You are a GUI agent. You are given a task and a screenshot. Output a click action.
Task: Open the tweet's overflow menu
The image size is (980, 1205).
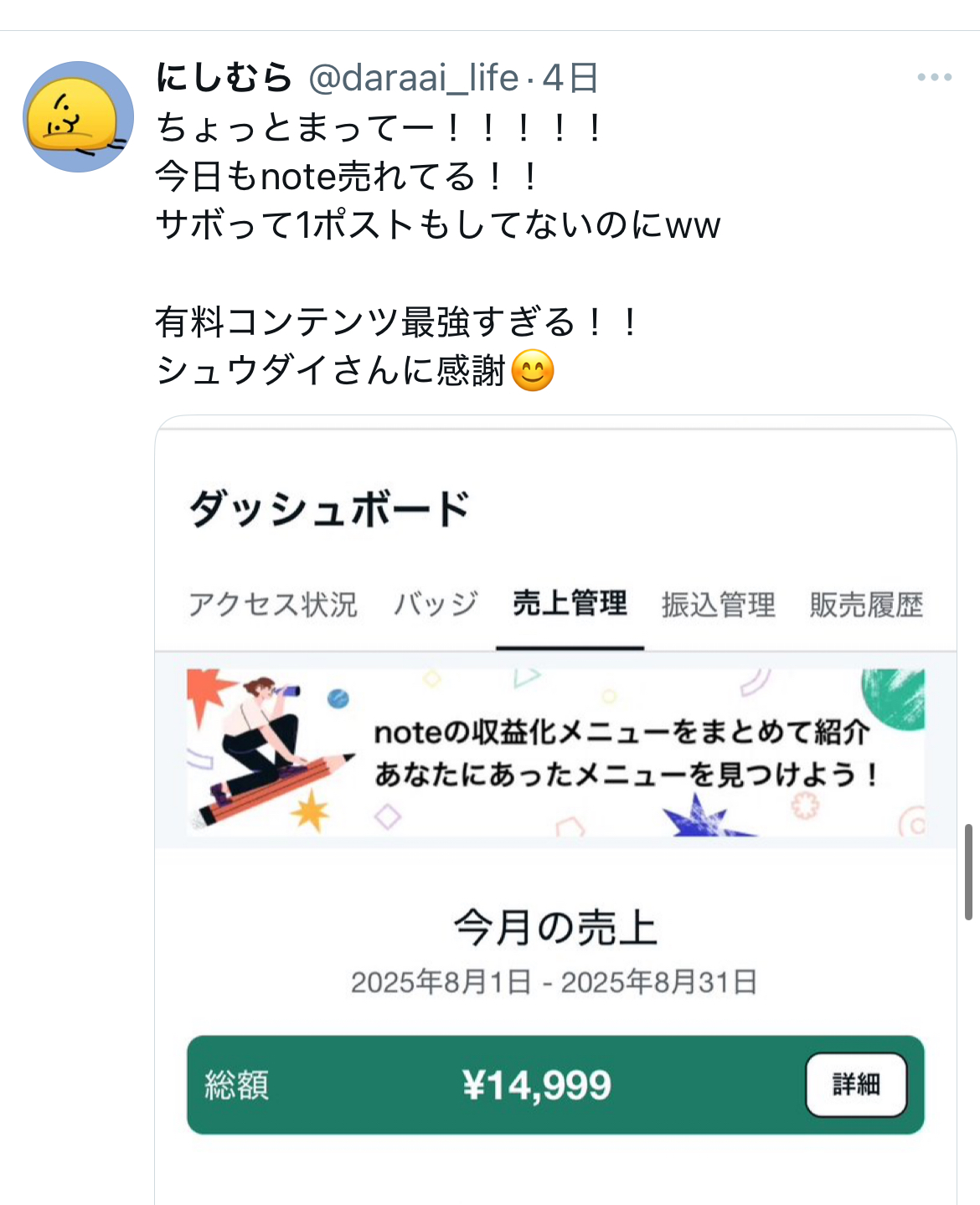(x=934, y=77)
